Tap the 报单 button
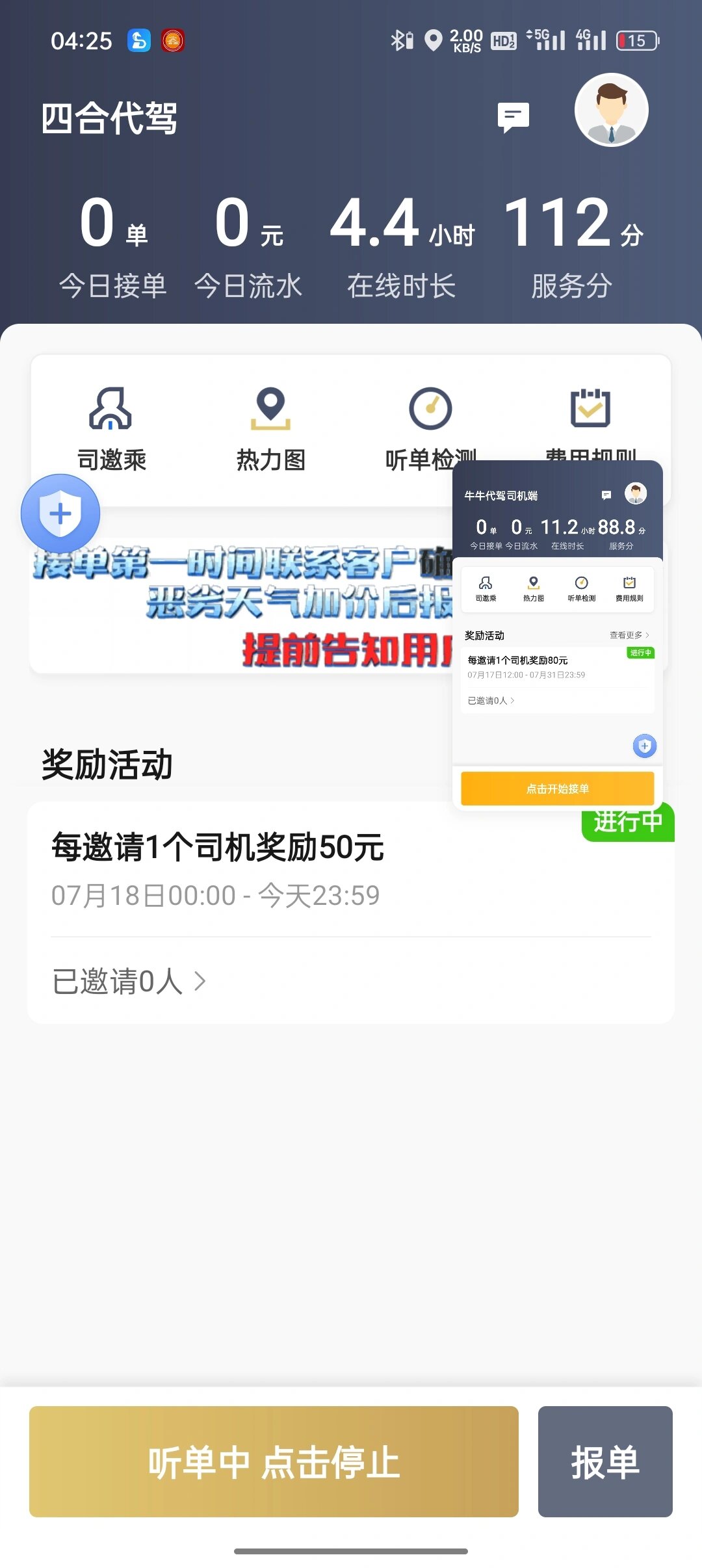The image size is (702, 1568). [604, 1461]
